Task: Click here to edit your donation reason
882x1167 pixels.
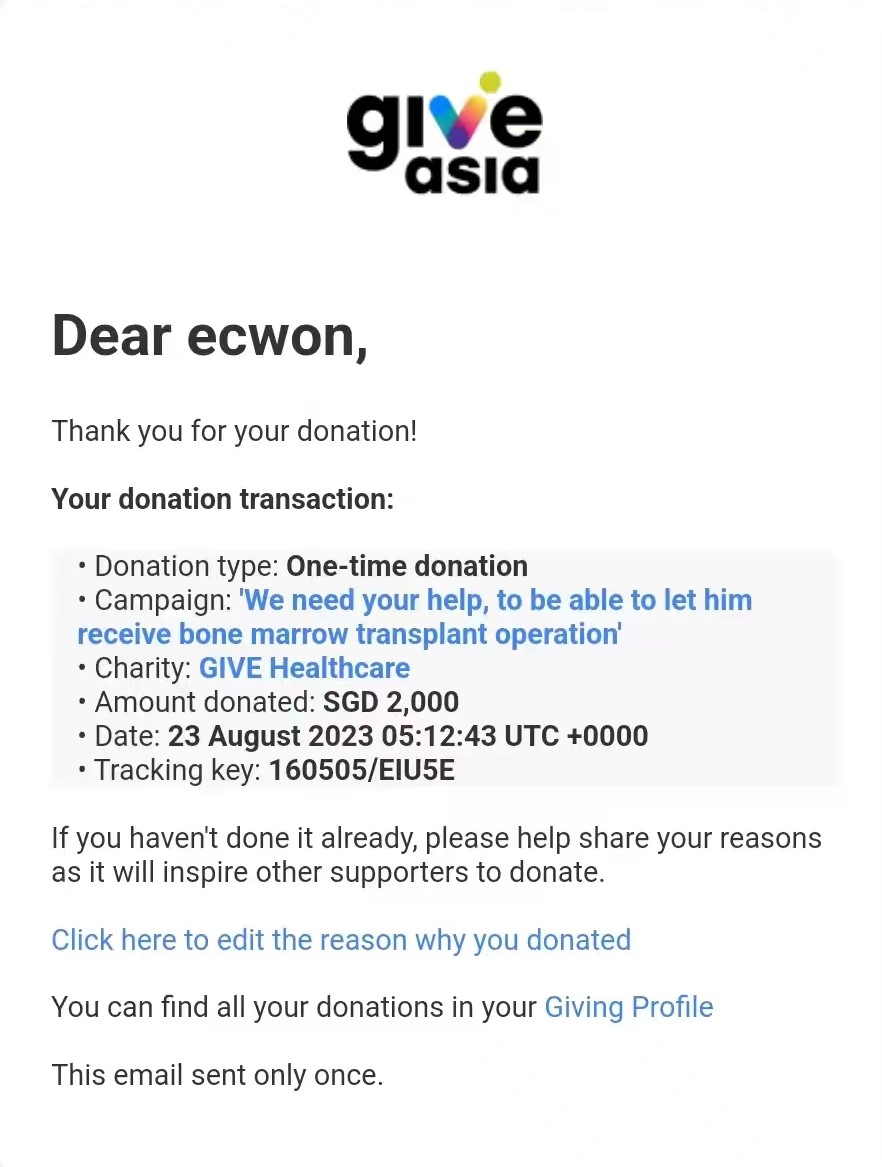Action: [341, 940]
